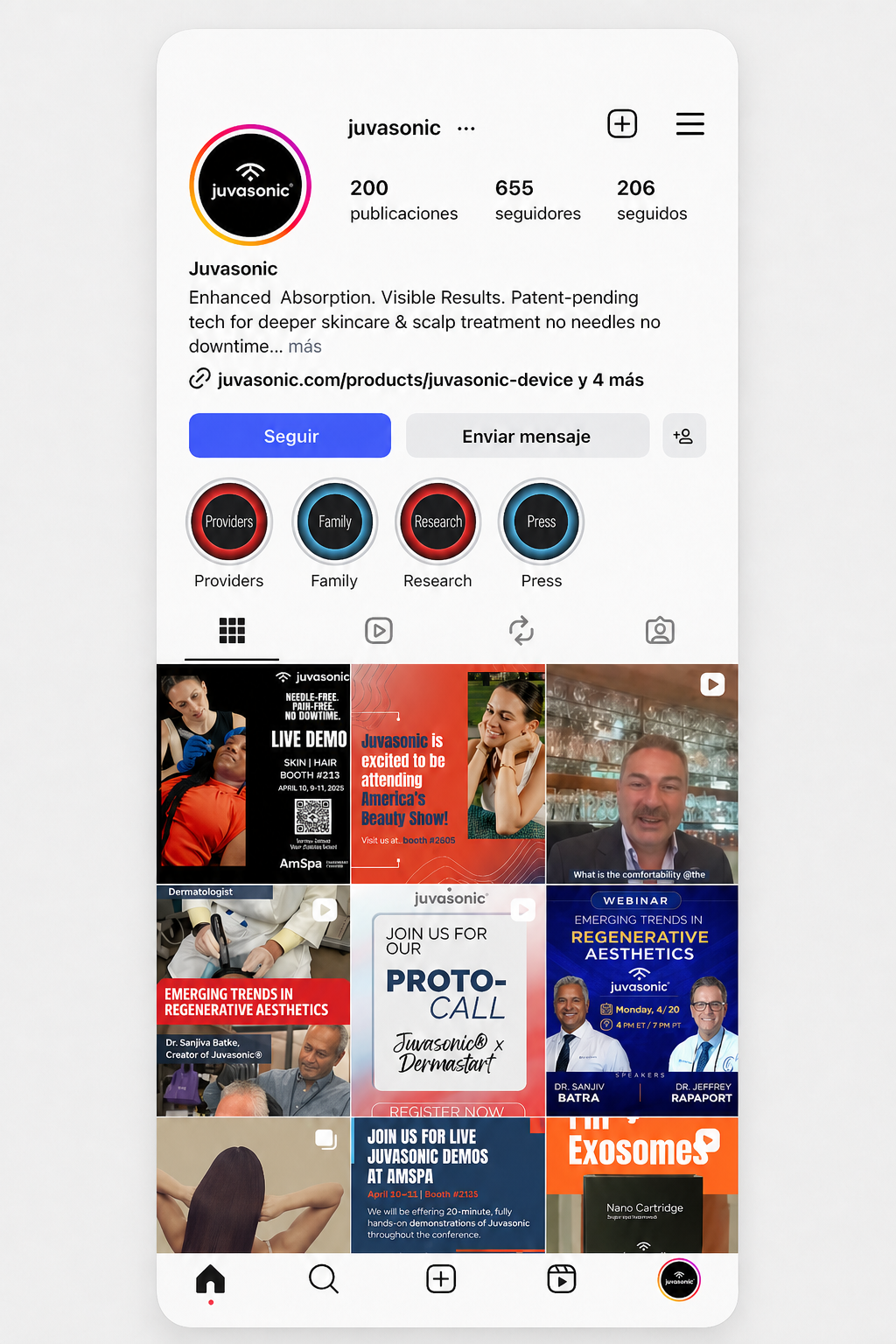Open the Reels icon in bottom navigation
The width and height of the screenshot is (896, 1344).
coord(561,1279)
